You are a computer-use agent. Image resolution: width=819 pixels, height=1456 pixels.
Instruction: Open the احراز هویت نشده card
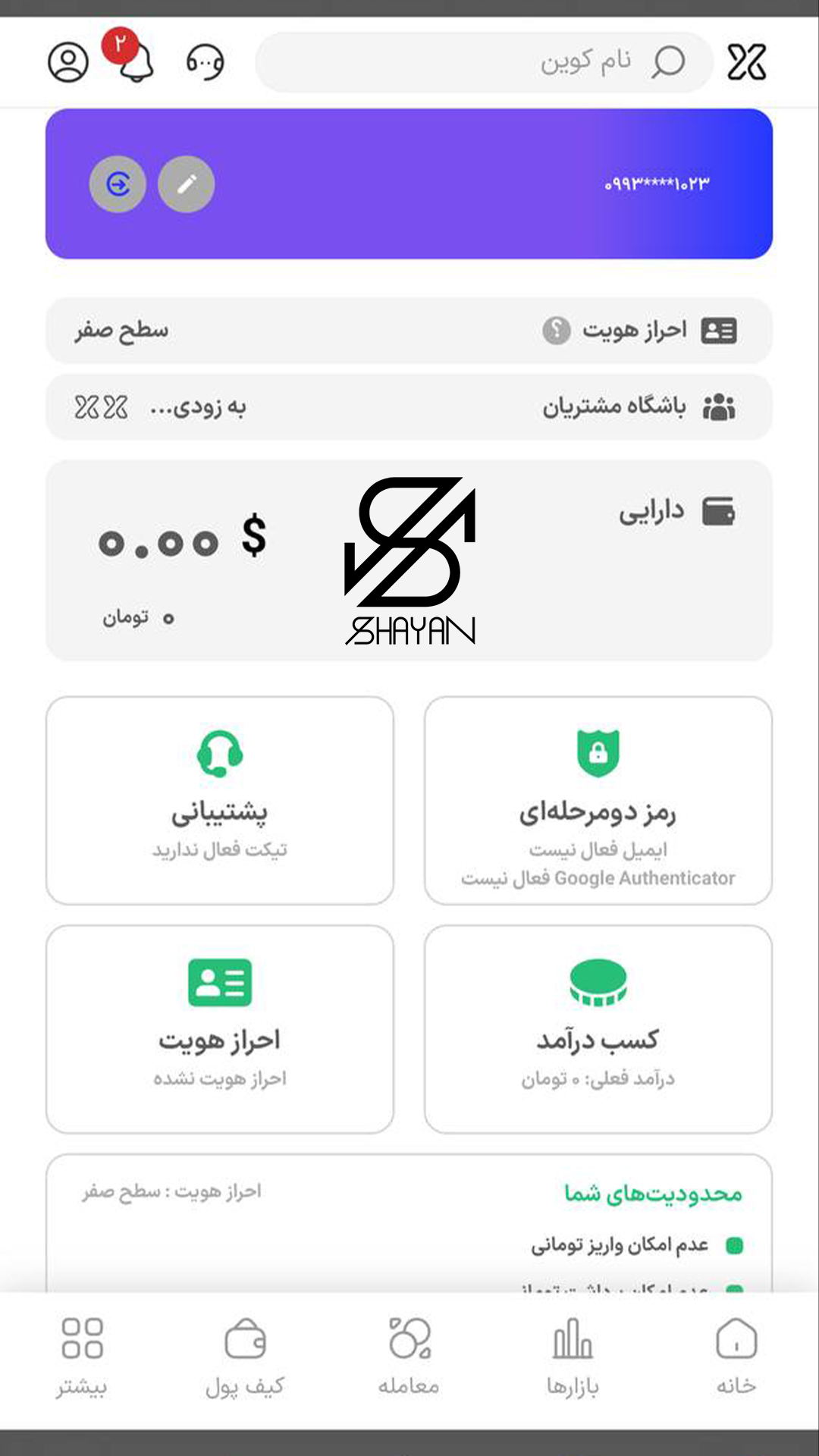click(220, 1029)
